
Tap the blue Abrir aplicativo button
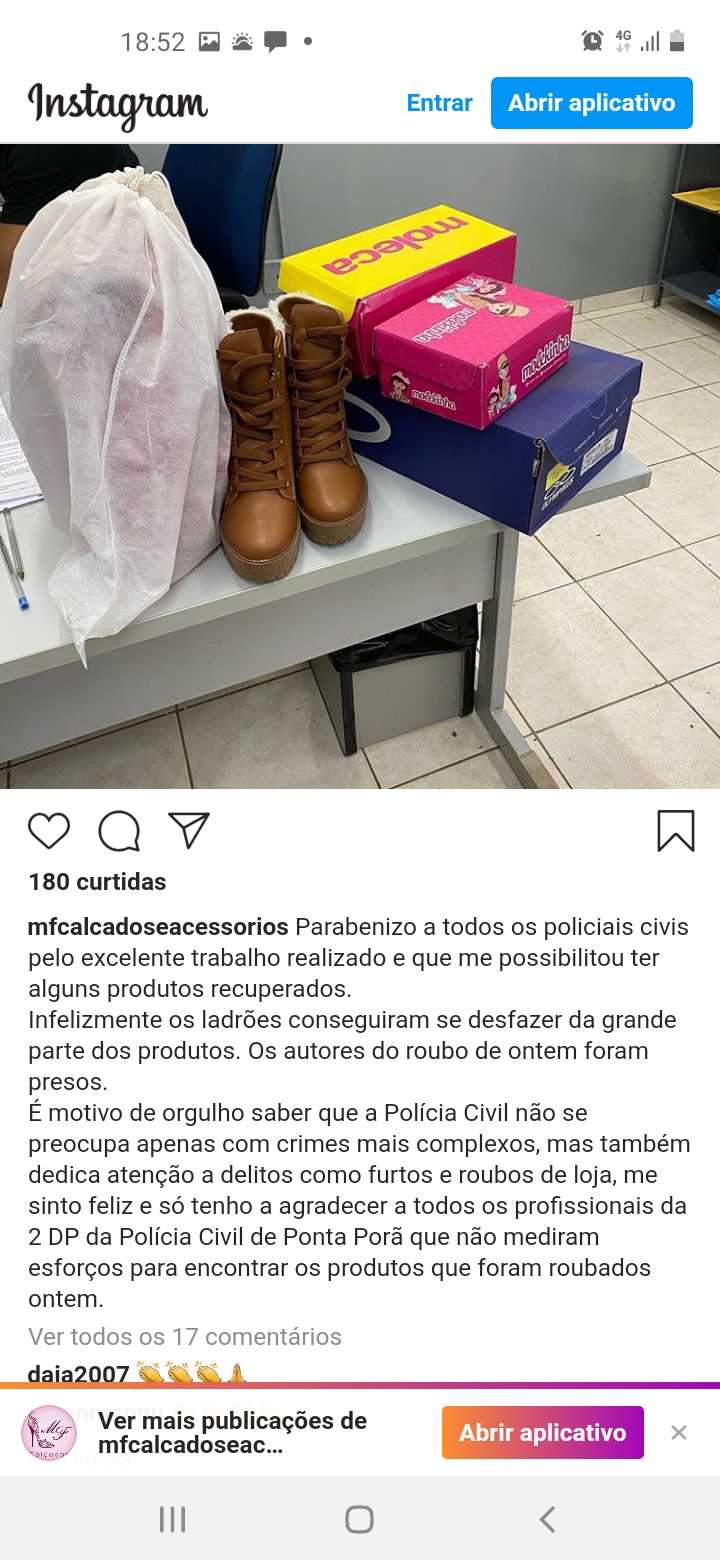(591, 103)
